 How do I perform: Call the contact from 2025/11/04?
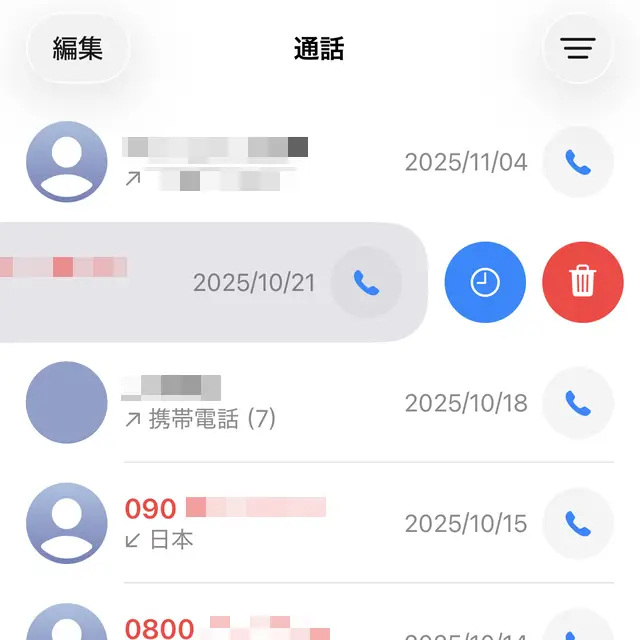point(578,162)
